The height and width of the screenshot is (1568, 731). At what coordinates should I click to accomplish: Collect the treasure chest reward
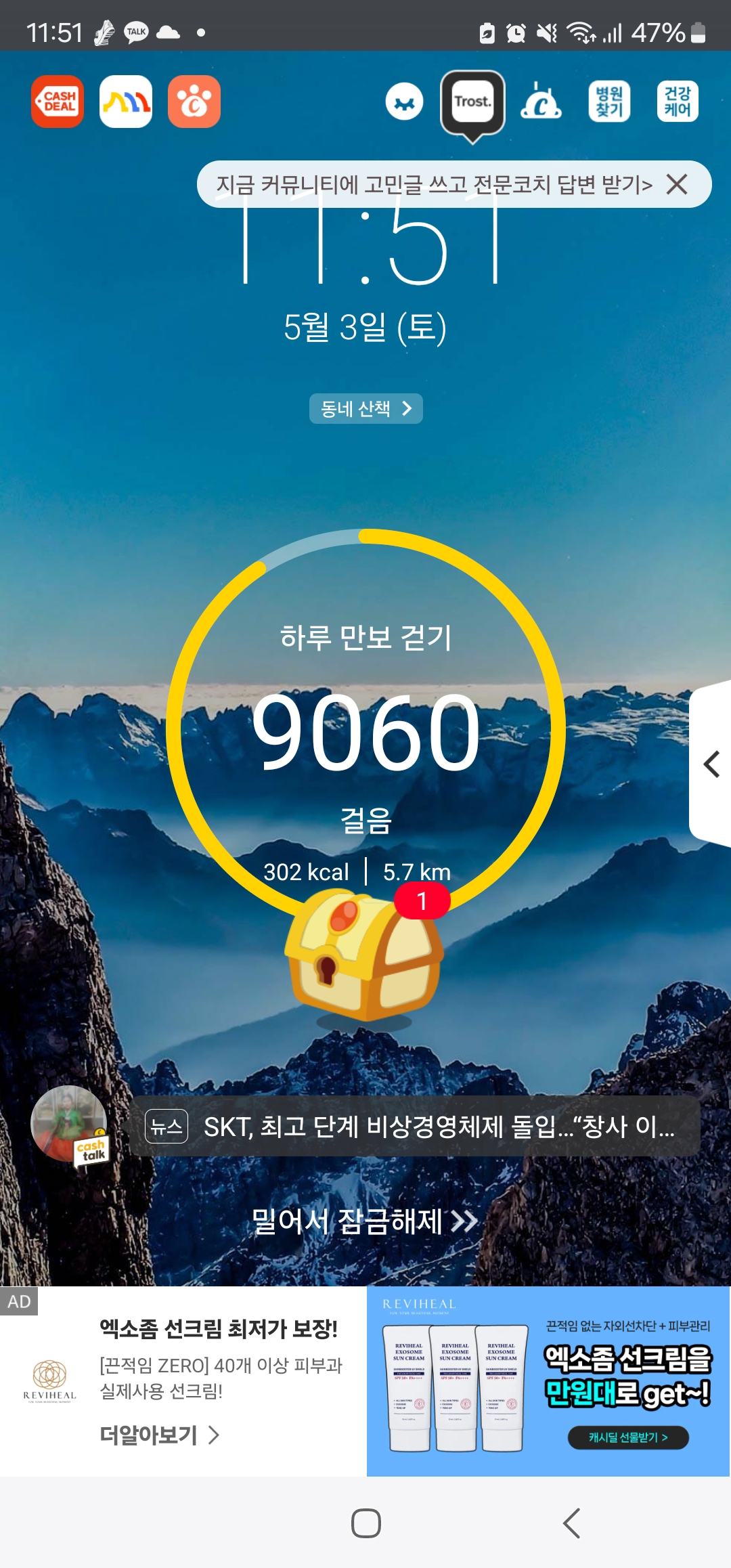(x=364, y=955)
